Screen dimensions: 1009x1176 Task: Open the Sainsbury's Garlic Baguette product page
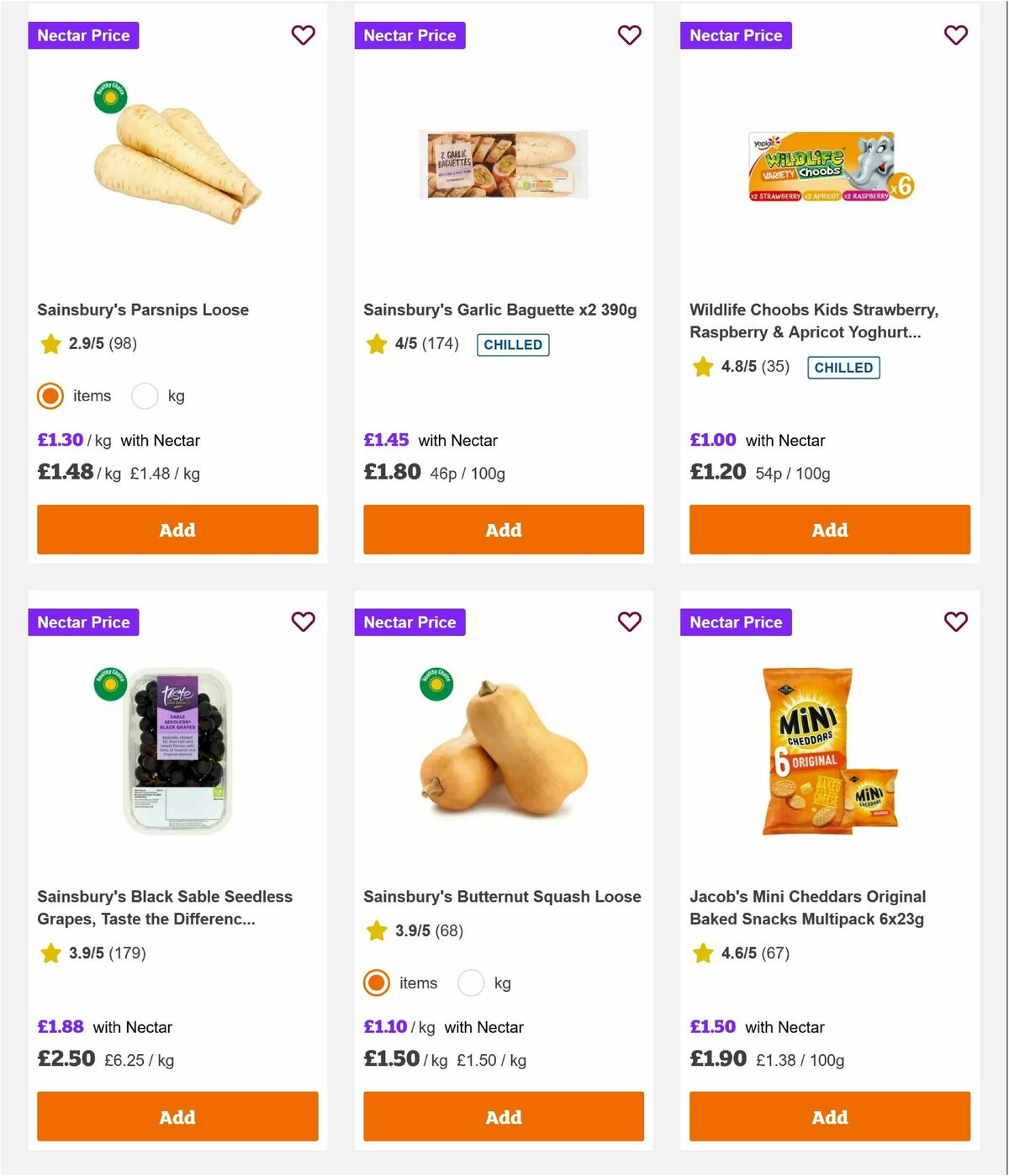click(499, 310)
